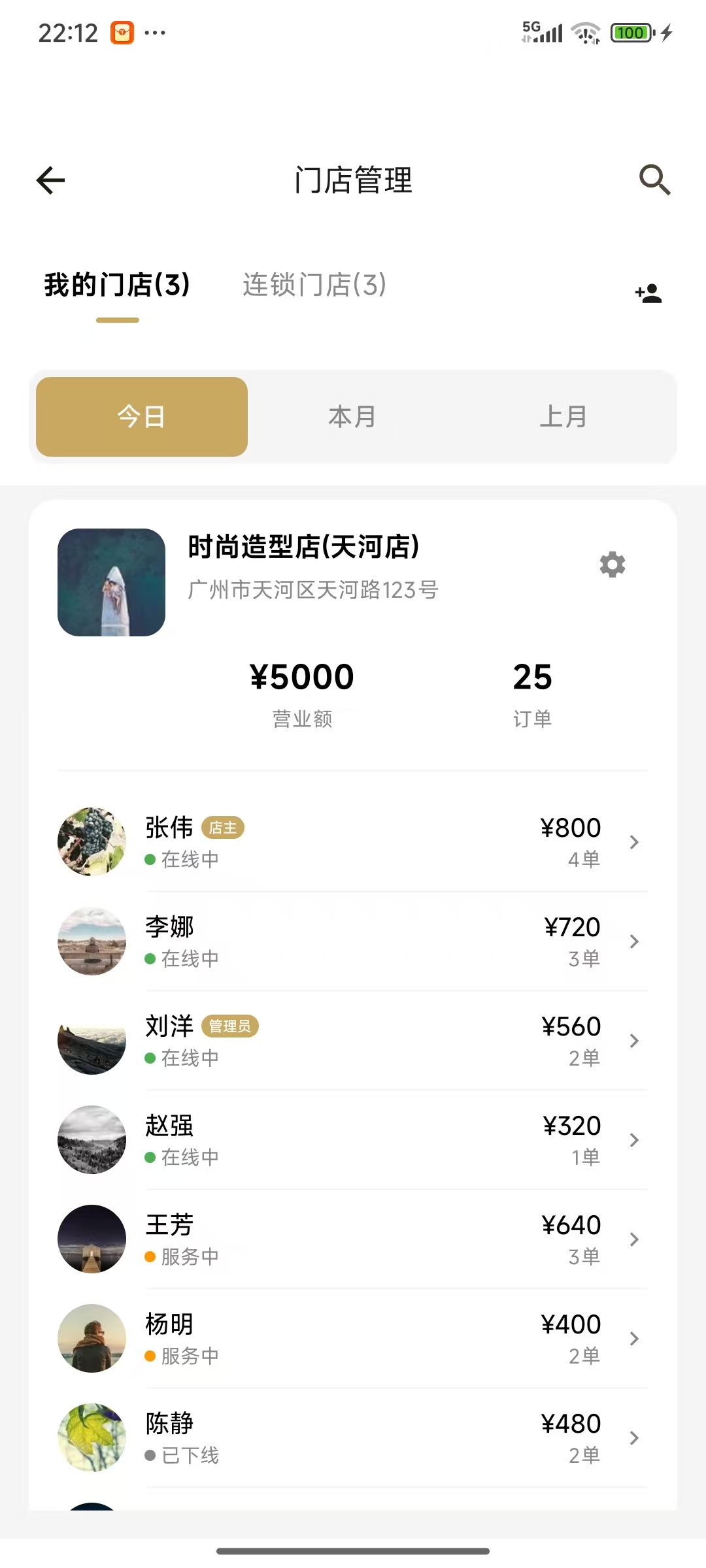Click 张伟's 店主 owner badge
Image resolution: width=706 pixels, height=1568 pixels.
coord(223,828)
